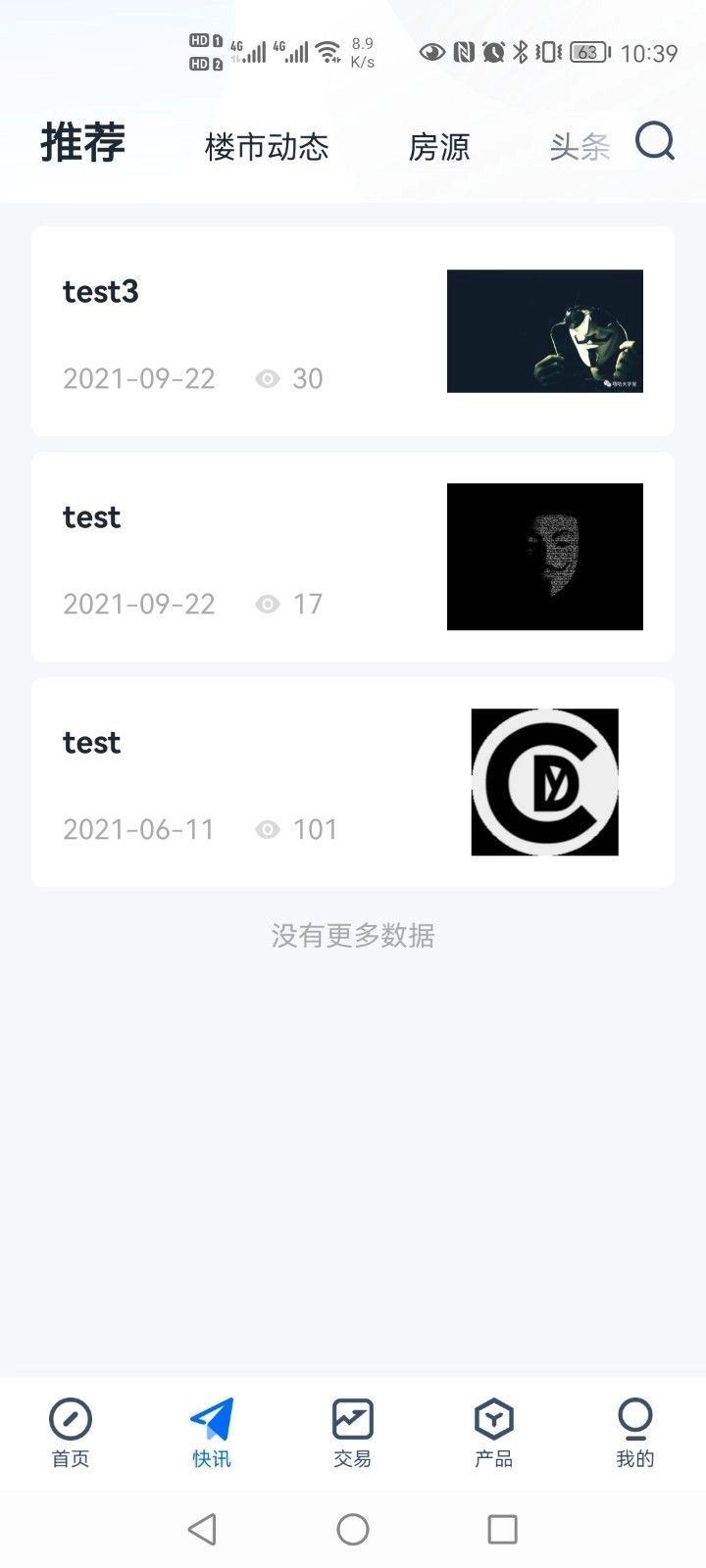
Task: Switch to the 楼市动态 tab
Action: pyautogui.click(x=267, y=145)
